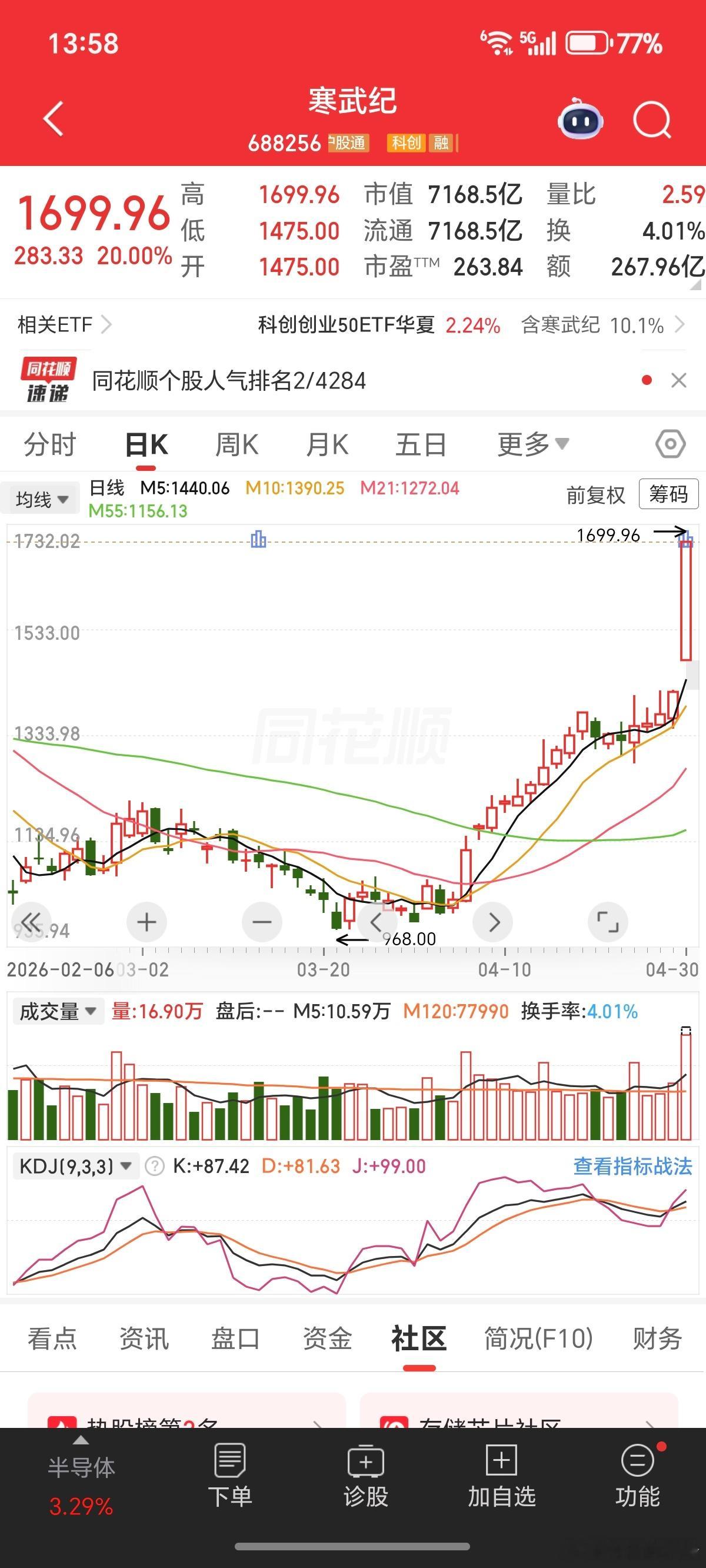The height and width of the screenshot is (1568, 706).
Task: Open the 更多 chart period dropdown
Action: (532, 444)
